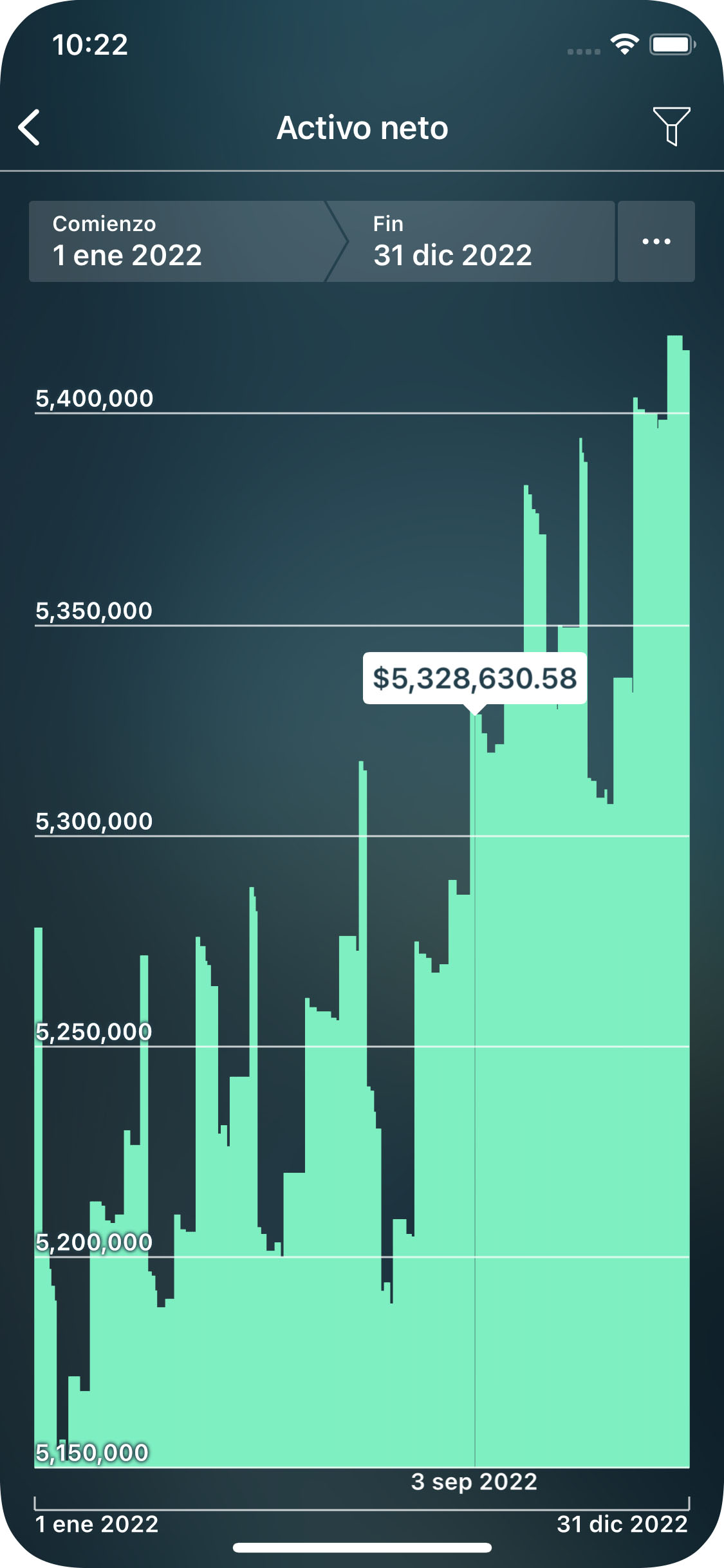
Task: Select the Comienzo date field
Action: [x=180, y=241]
